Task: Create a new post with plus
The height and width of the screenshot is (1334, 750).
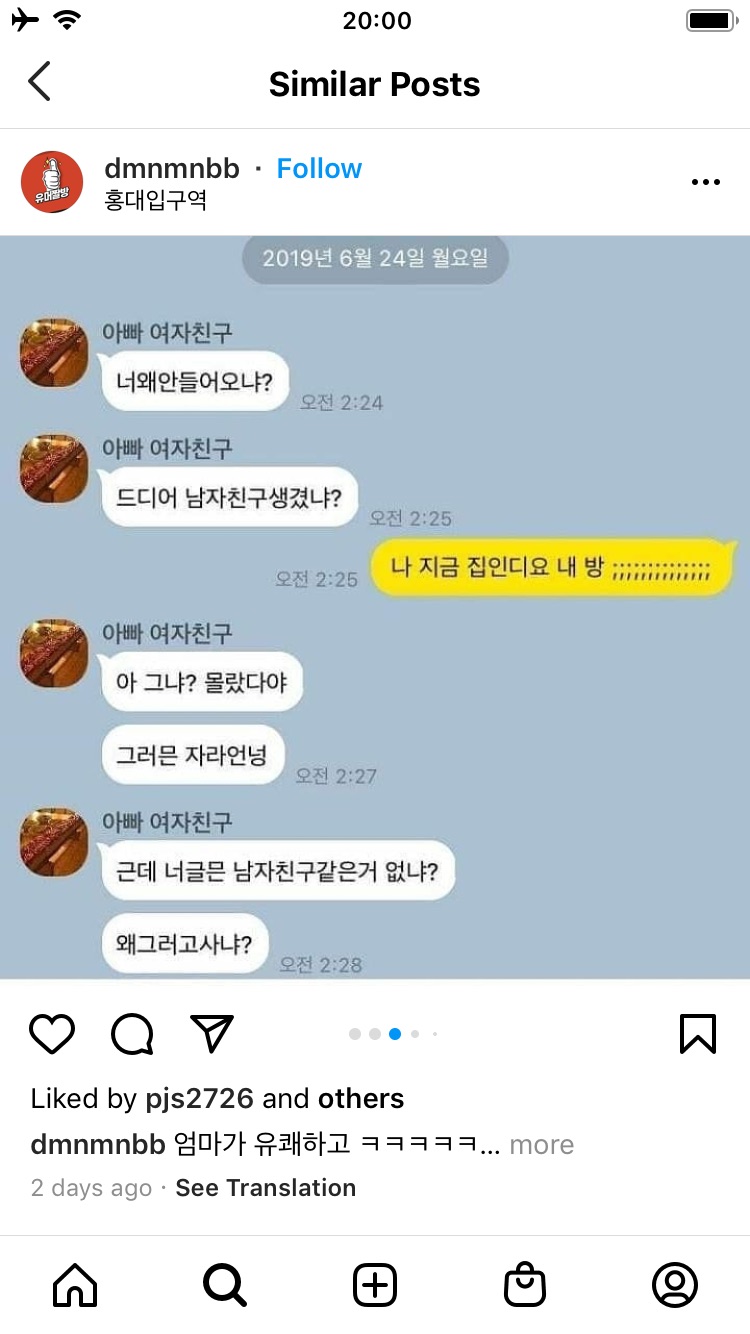Action: tap(375, 1285)
